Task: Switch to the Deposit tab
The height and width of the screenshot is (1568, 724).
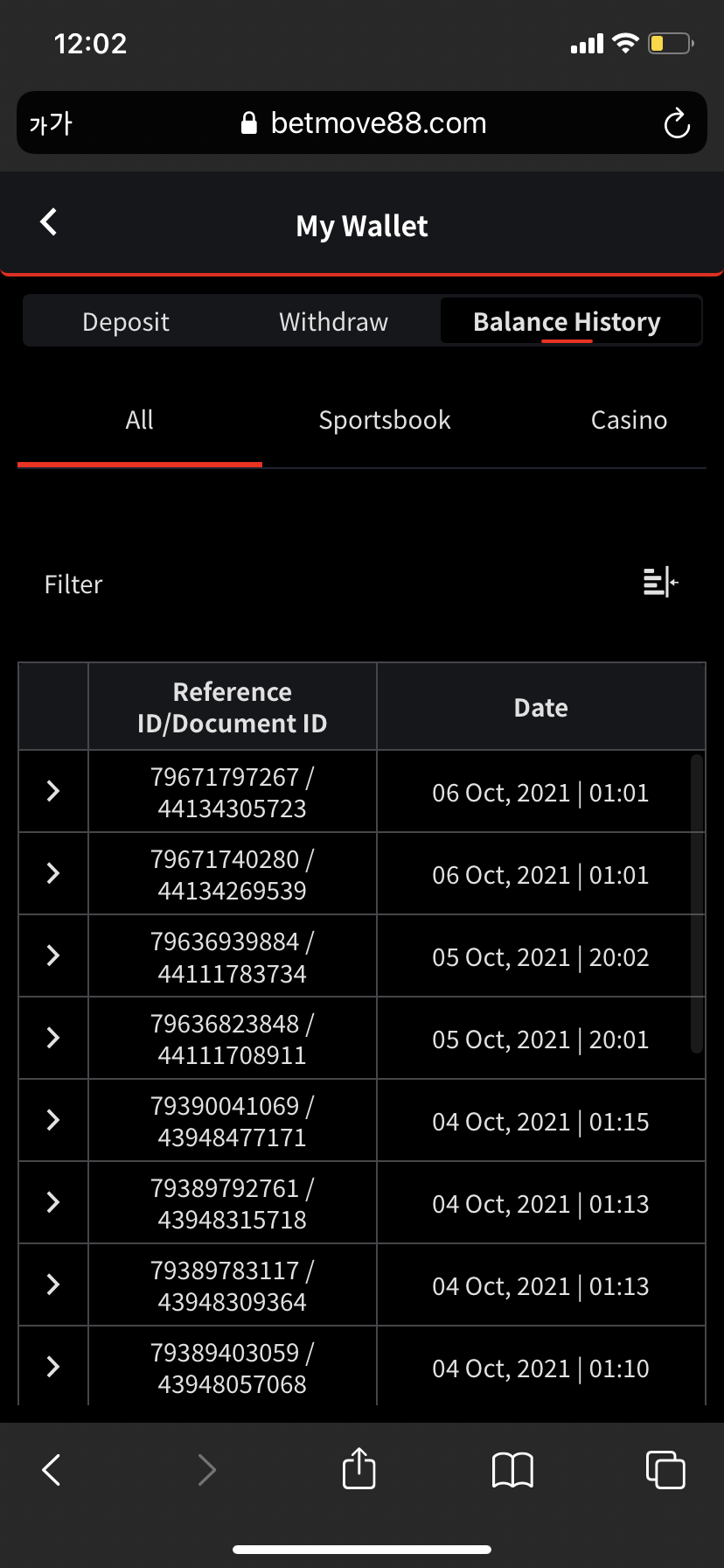Action: tap(126, 322)
